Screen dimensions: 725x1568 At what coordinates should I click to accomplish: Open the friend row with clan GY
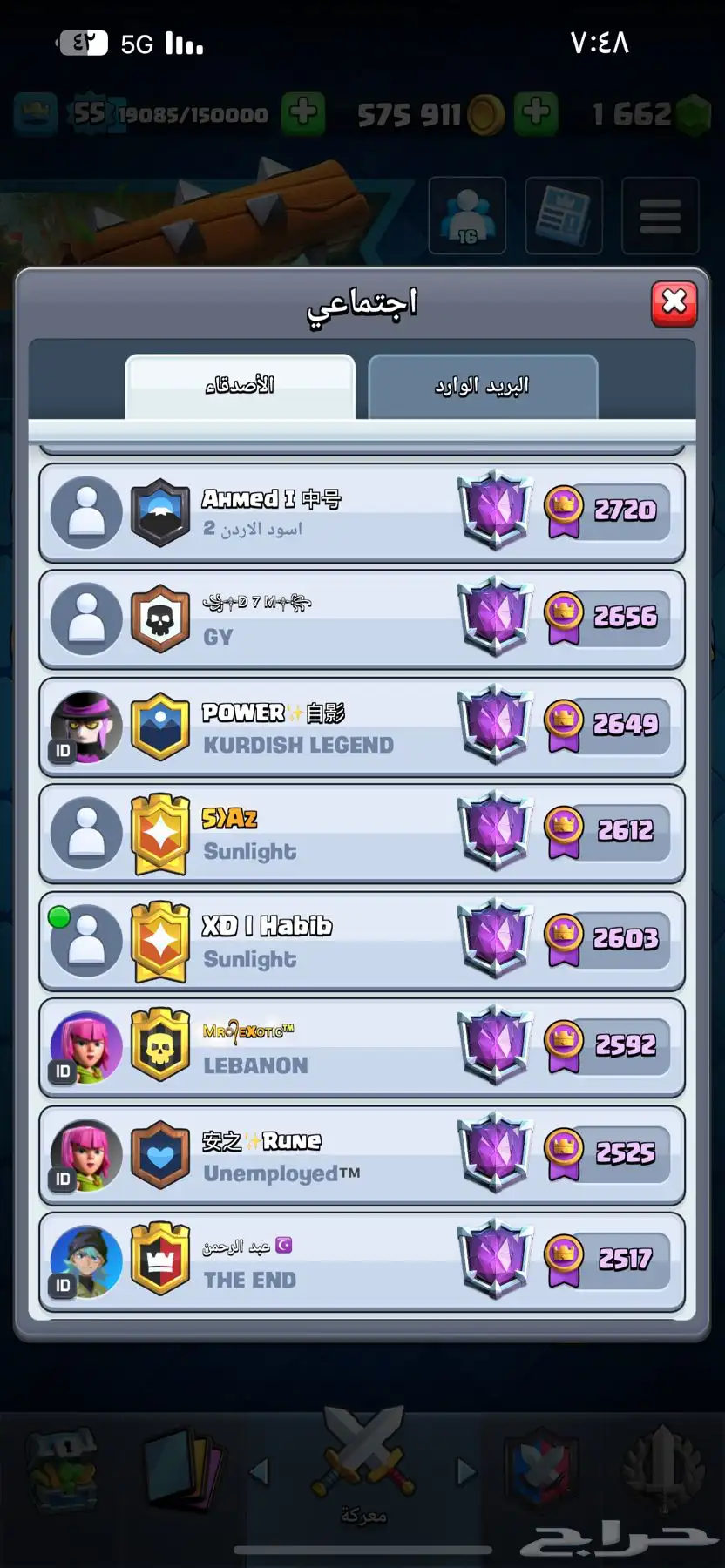pos(362,619)
